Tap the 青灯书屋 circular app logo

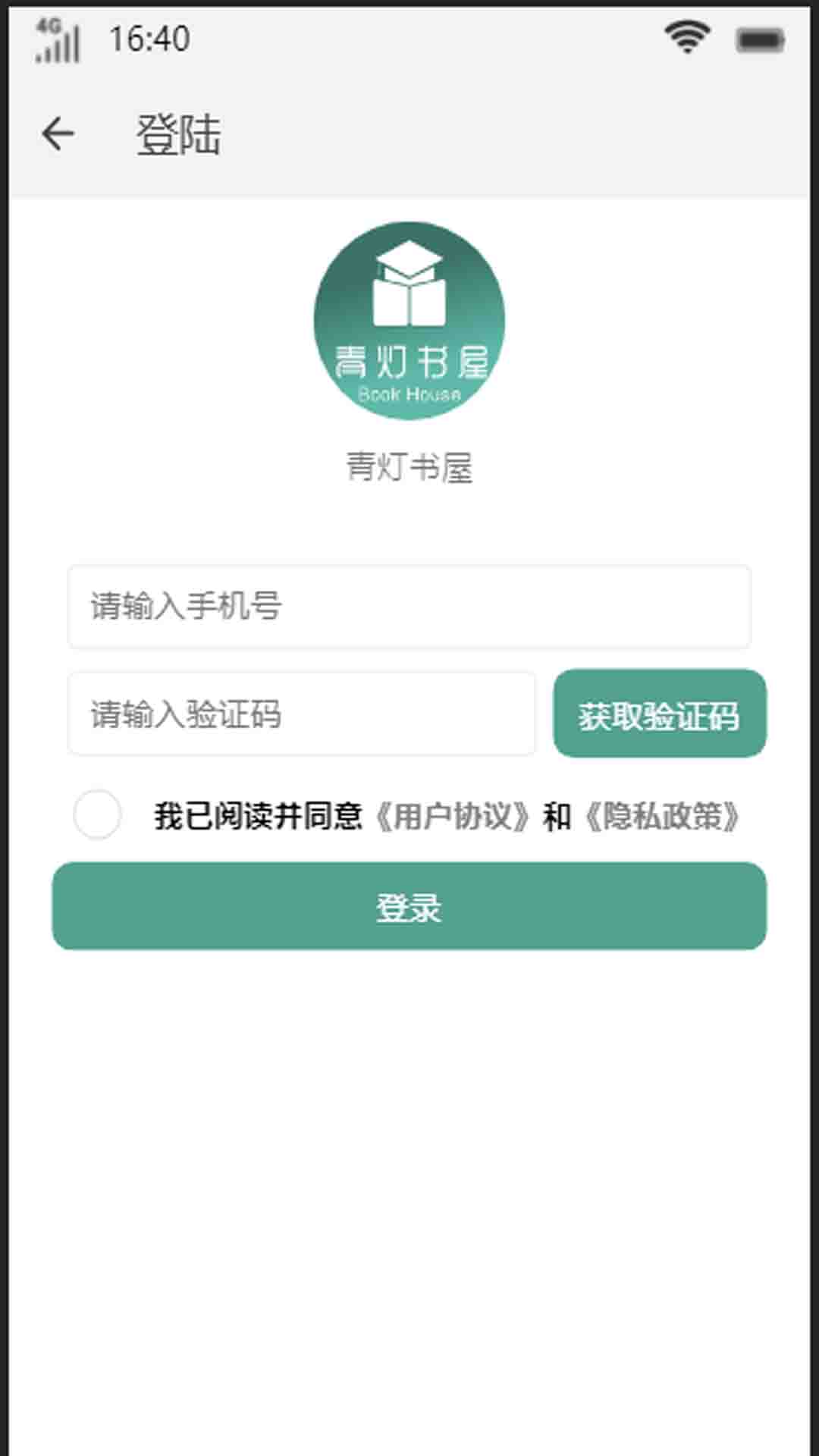pyautogui.click(x=409, y=318)
